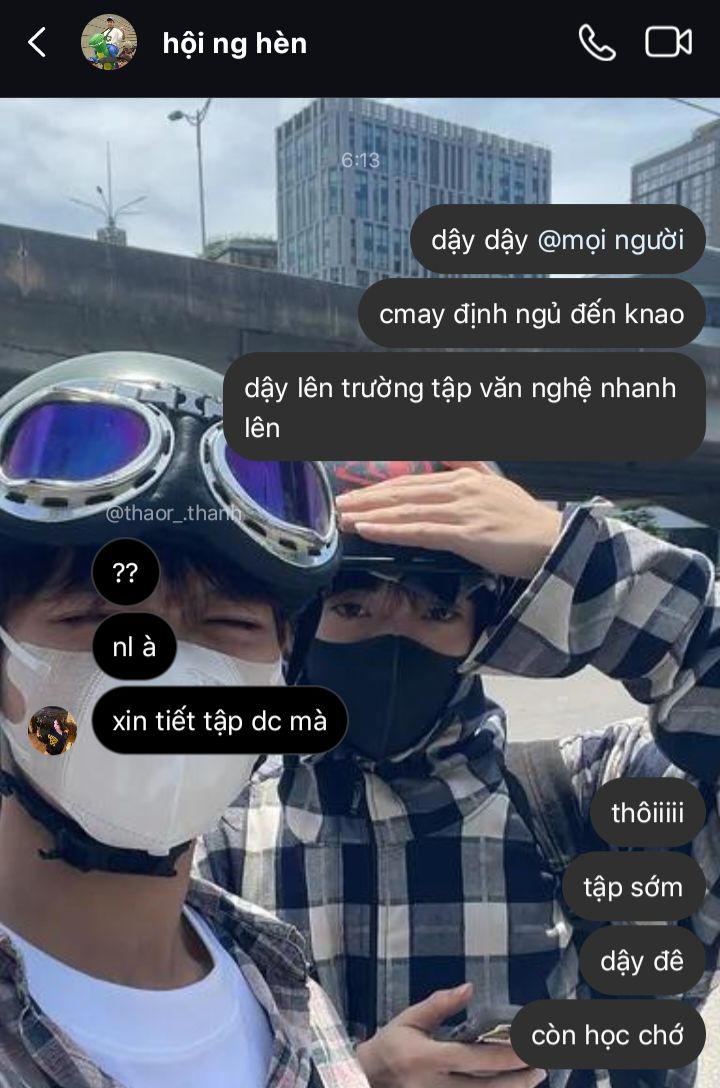This screenshot has height=1088, width=720.
Task: Go back from the hội ng hèn chat
Action: click(x=37, y=42)
